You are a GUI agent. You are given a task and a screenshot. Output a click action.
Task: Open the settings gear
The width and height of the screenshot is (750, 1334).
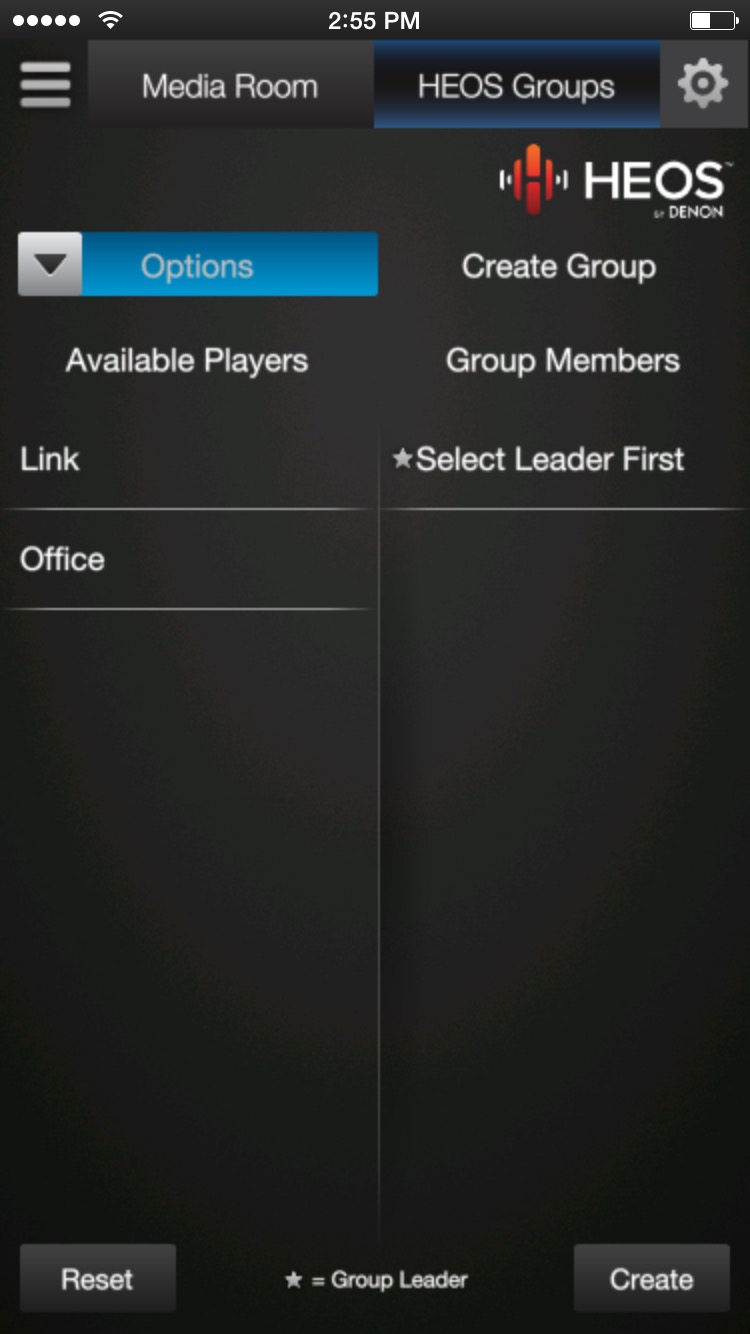[703, 84]
